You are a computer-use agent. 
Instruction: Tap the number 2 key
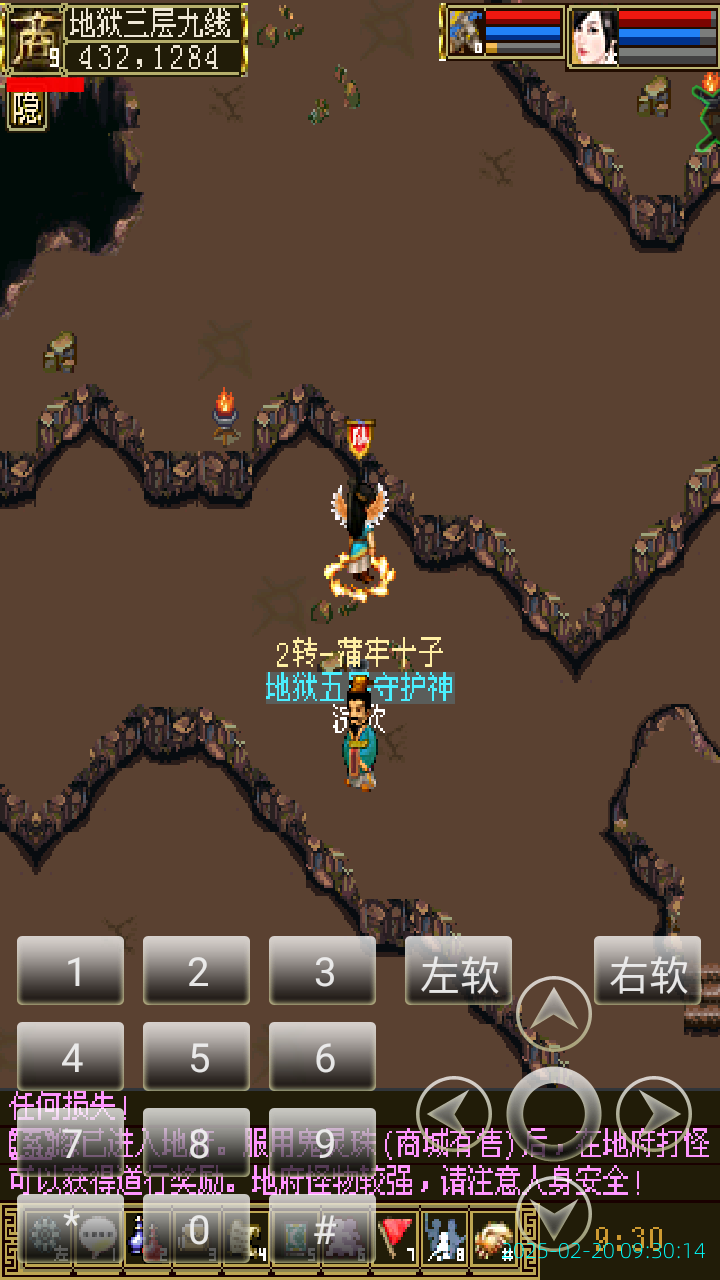click(197, 971)
